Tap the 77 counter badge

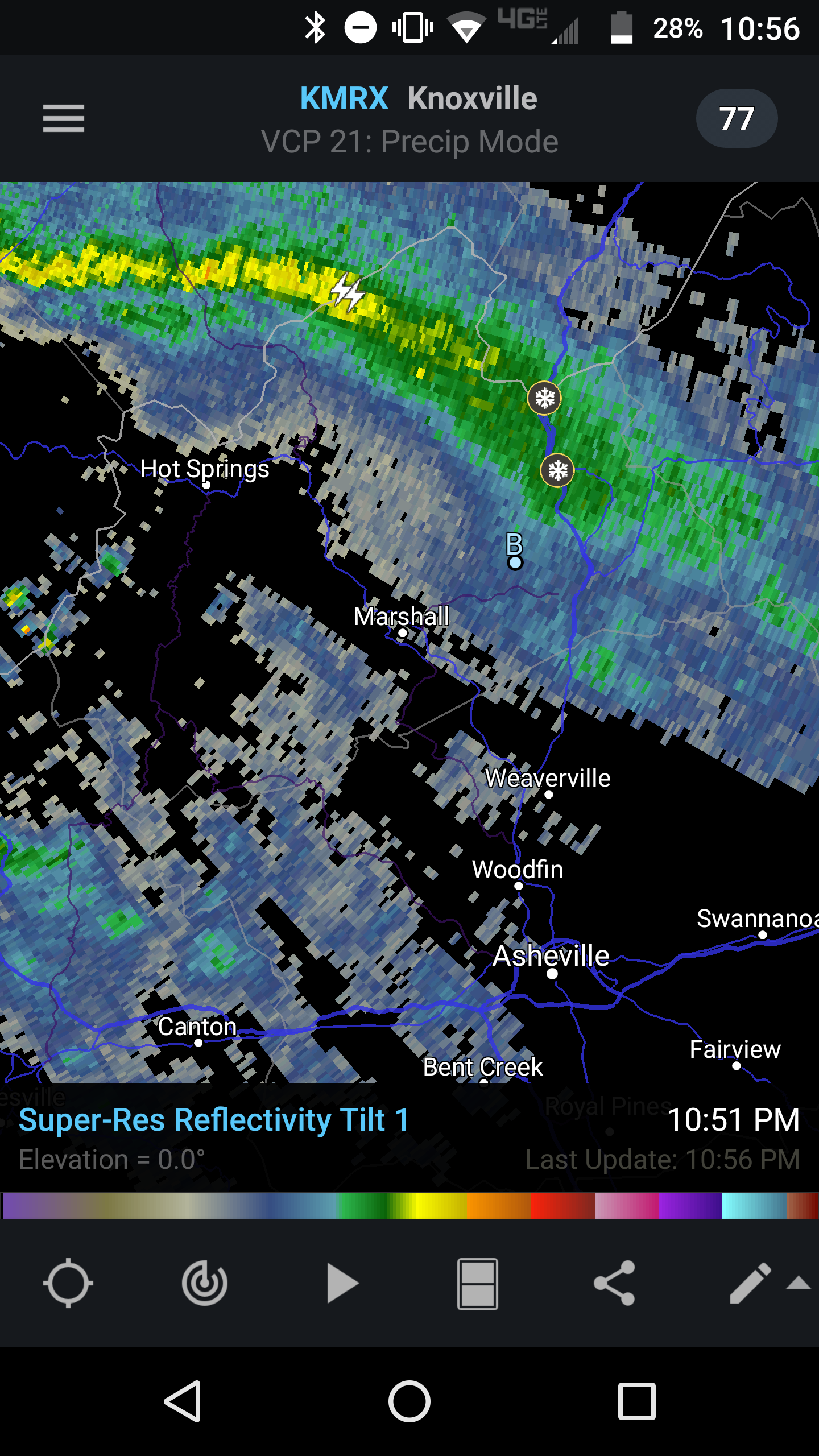737,118
